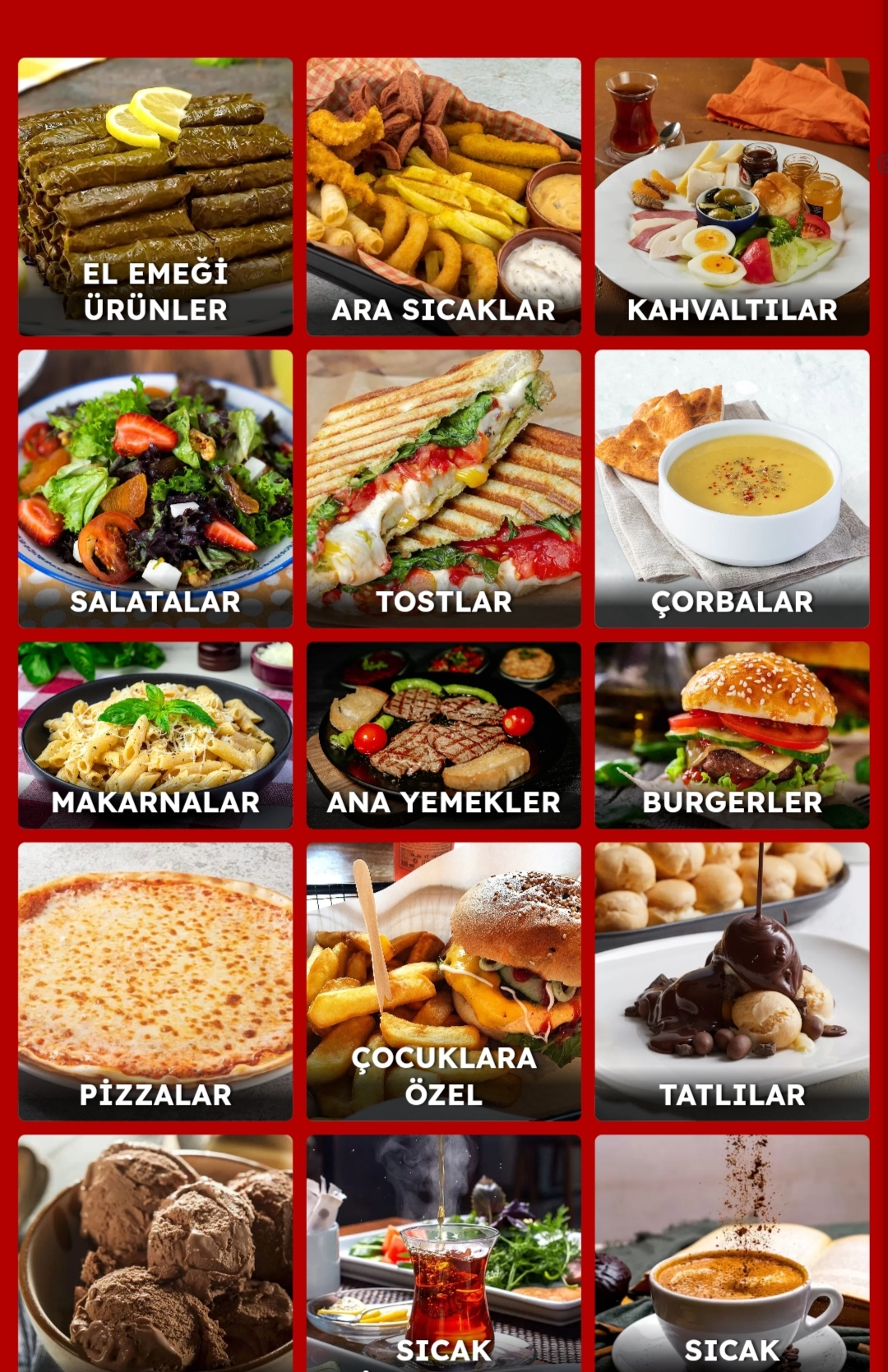Viewport: 888px width, 1372px height.
Task: Open the Makarnalar pasta category
Action: 155,734
